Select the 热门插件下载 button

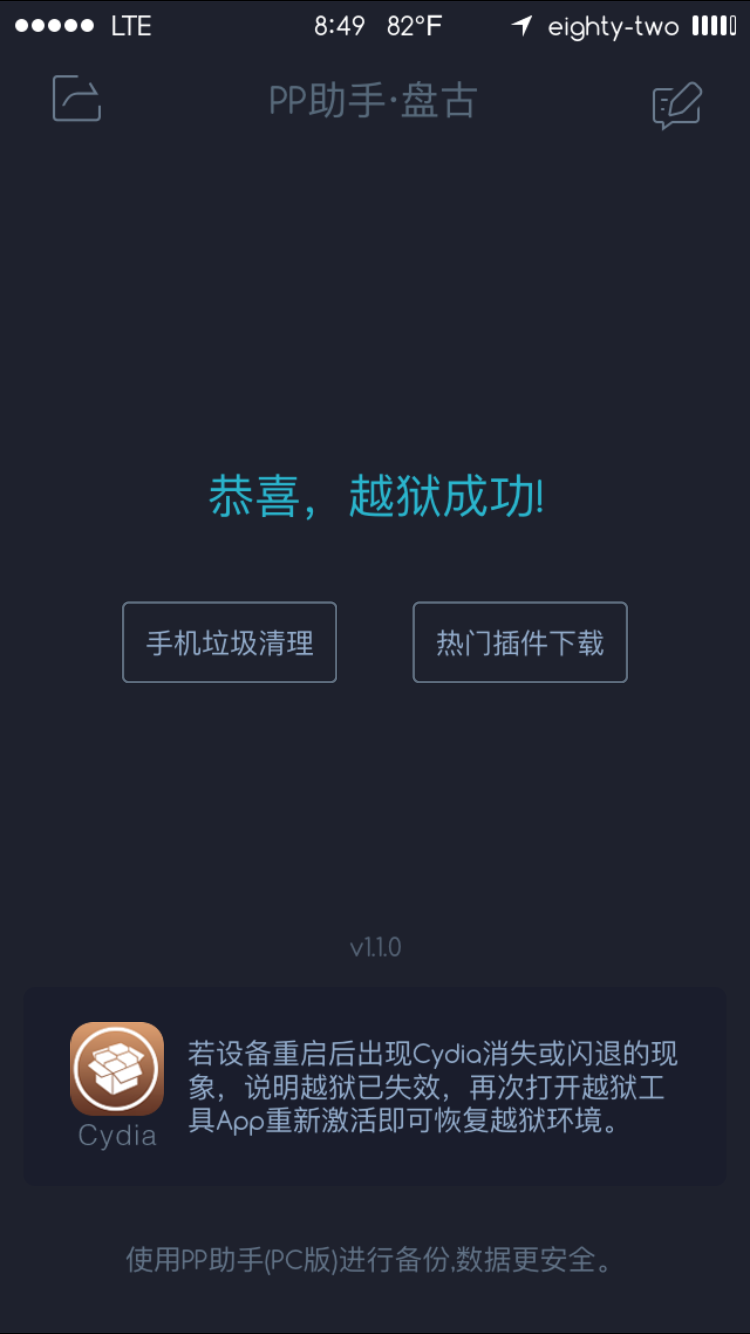(x=520, y=642)
